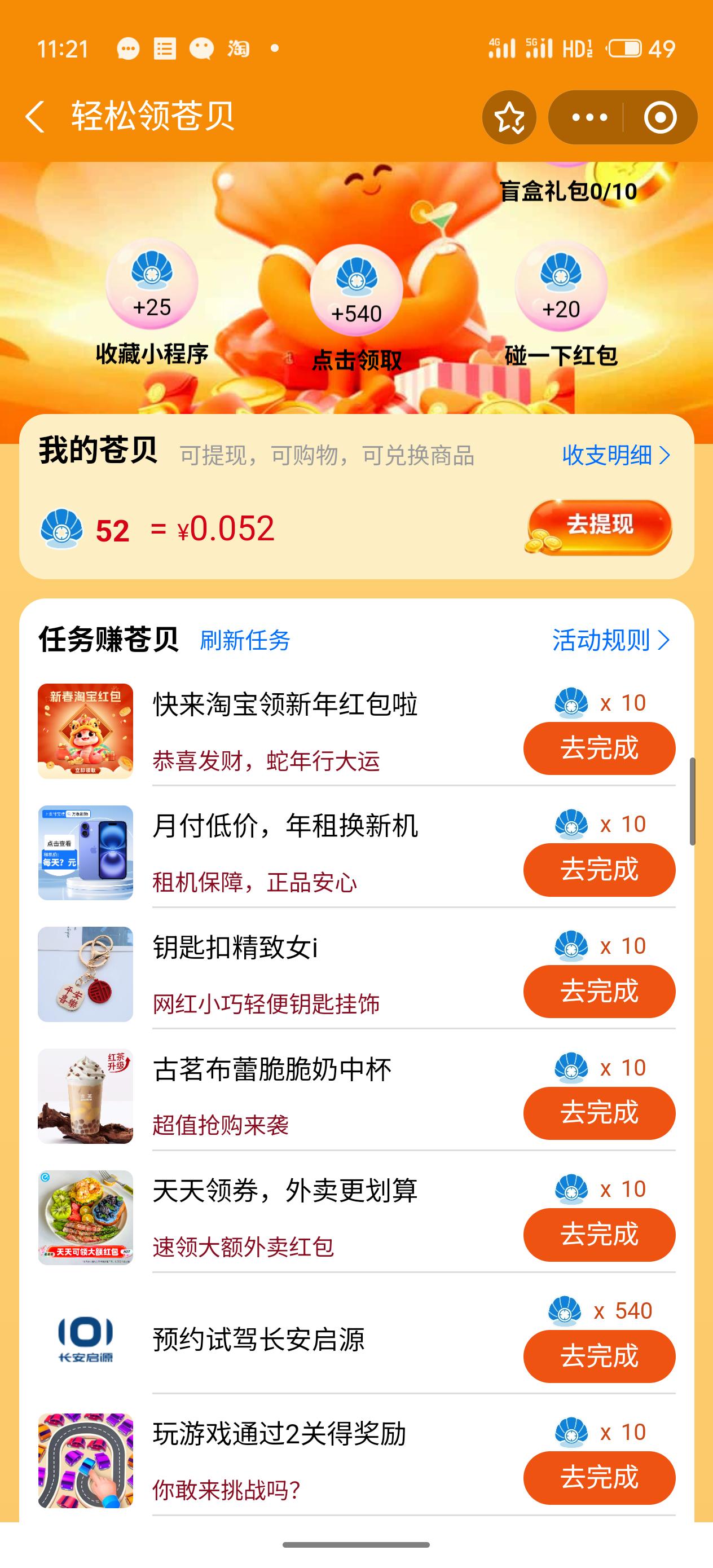Tap 去提现 to withdraw
The image size is (713, 1568).
coord(599,526)
